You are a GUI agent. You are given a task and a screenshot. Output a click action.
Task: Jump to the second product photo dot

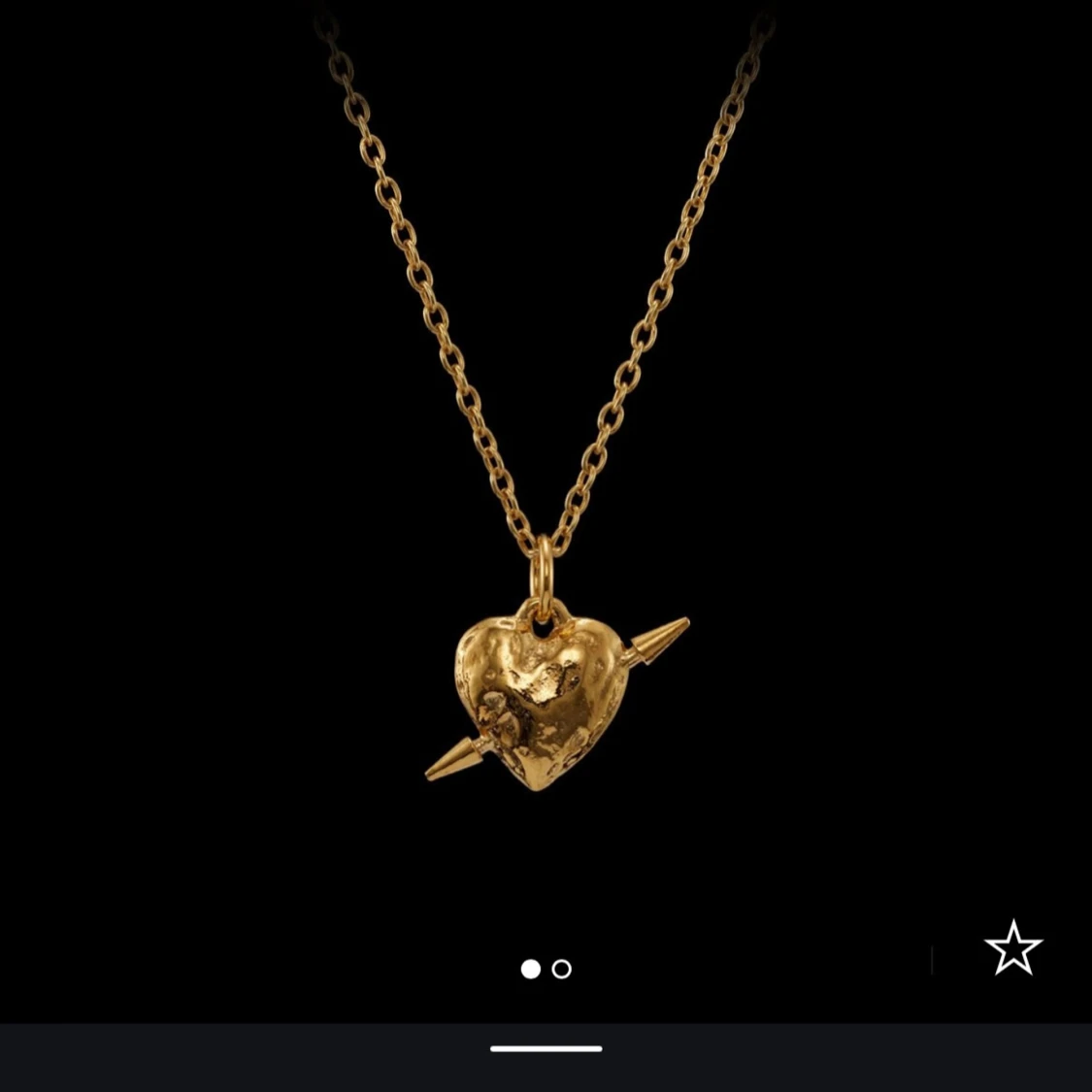(x=562, y=969)
